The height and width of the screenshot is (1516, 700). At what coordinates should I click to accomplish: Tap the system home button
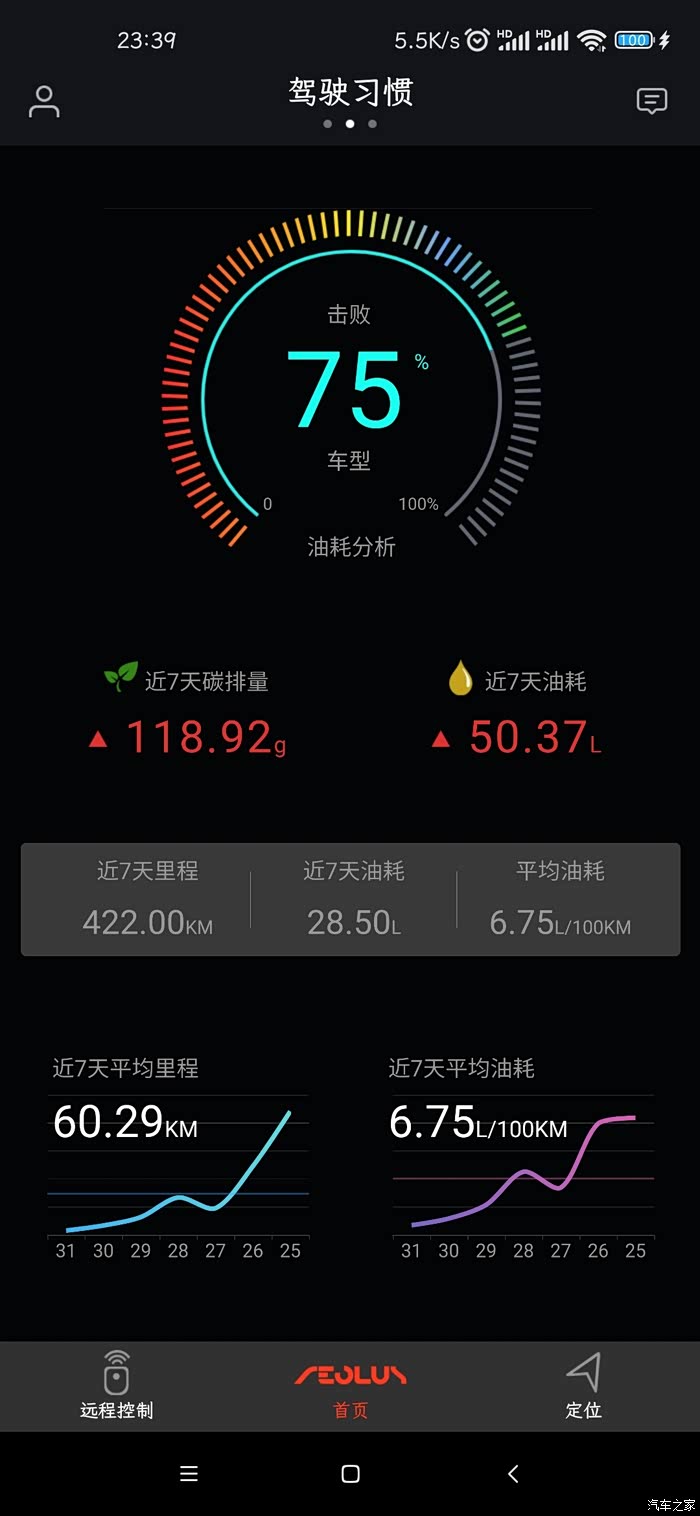pos(350,1473)
